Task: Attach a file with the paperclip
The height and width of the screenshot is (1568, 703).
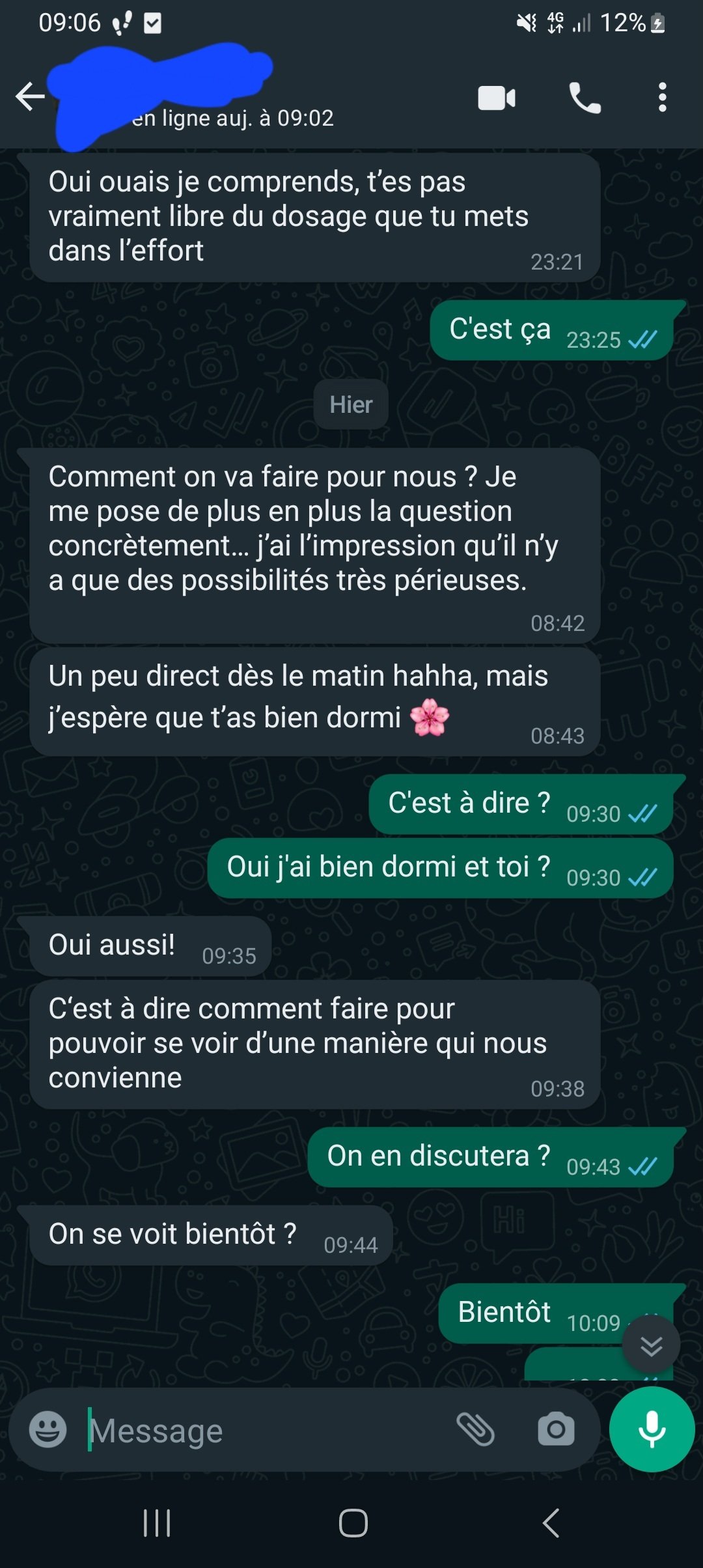Action: (476, 1430)
